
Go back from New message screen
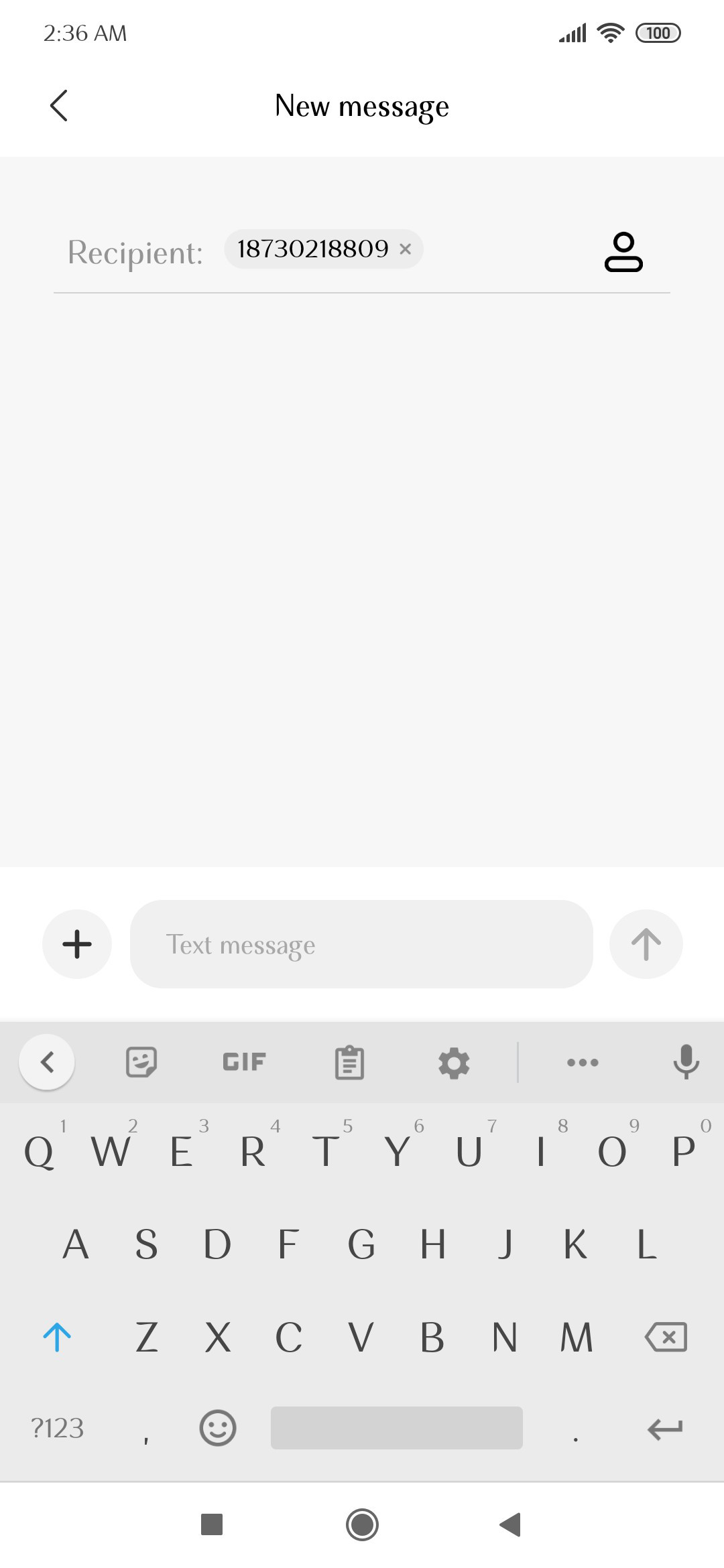pyautogui.click(x=59, y=106)
